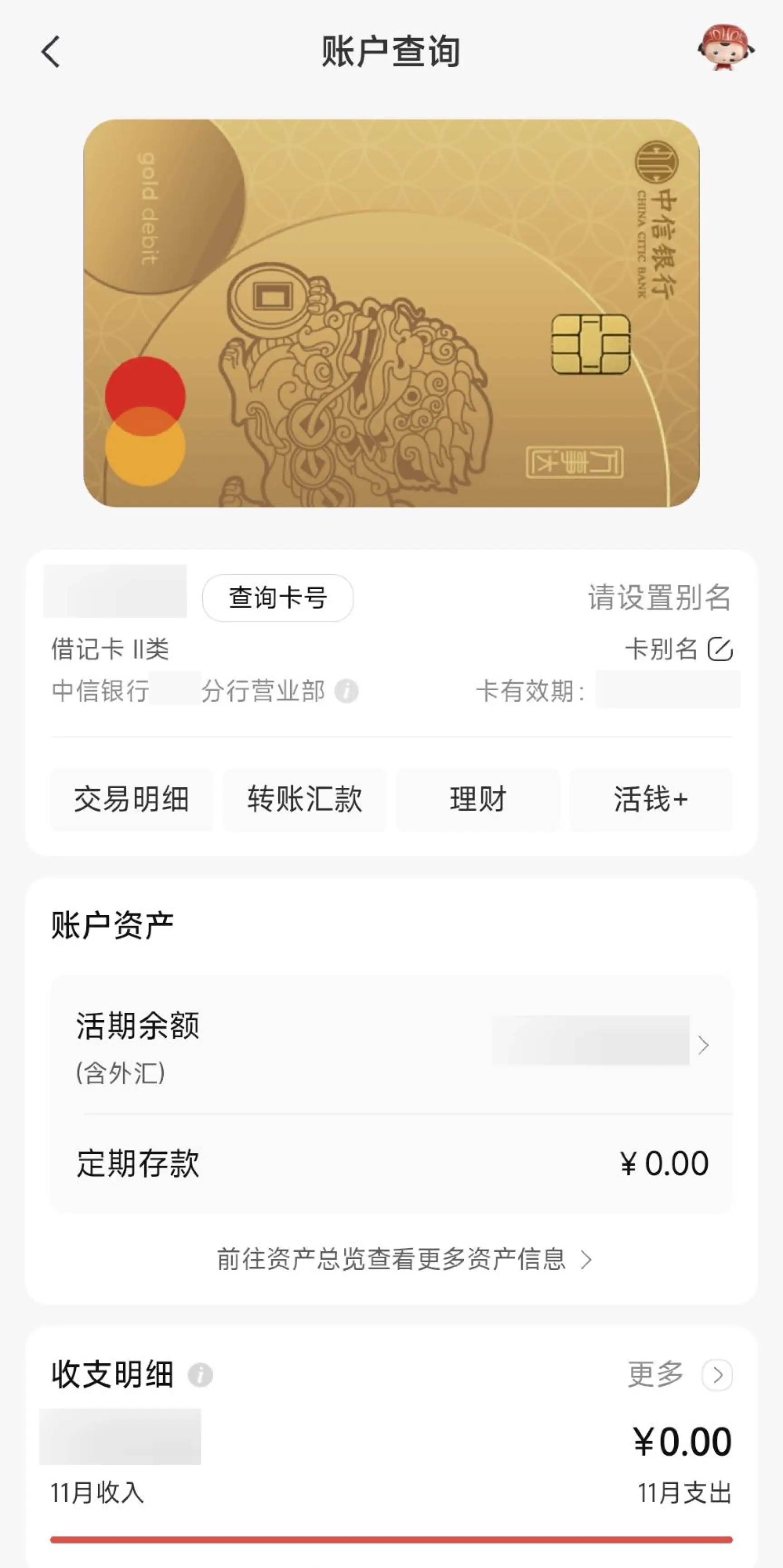Edit the card alias with 卡别名 icon
The image size is (783, 1568).
click(720, 649)
